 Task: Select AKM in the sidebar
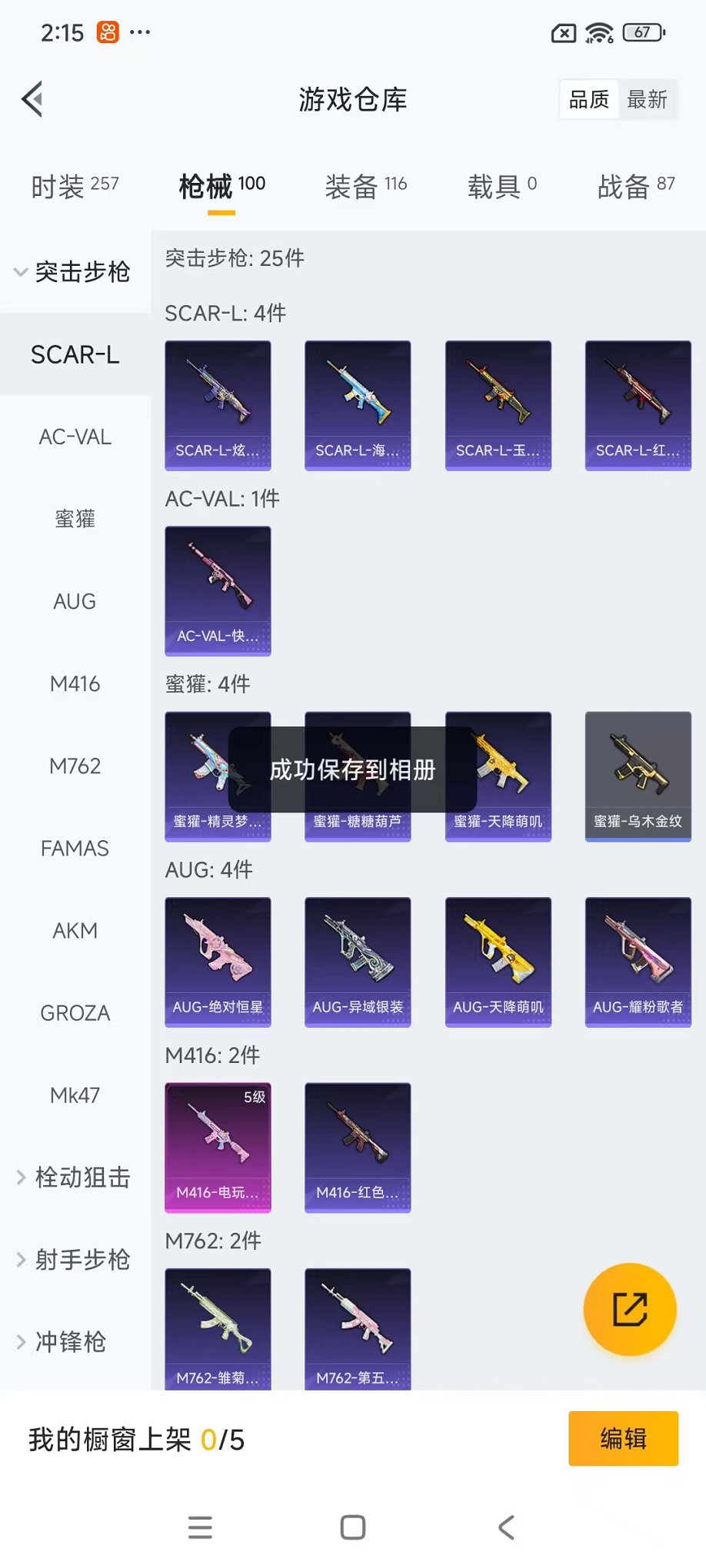(75, 930)
